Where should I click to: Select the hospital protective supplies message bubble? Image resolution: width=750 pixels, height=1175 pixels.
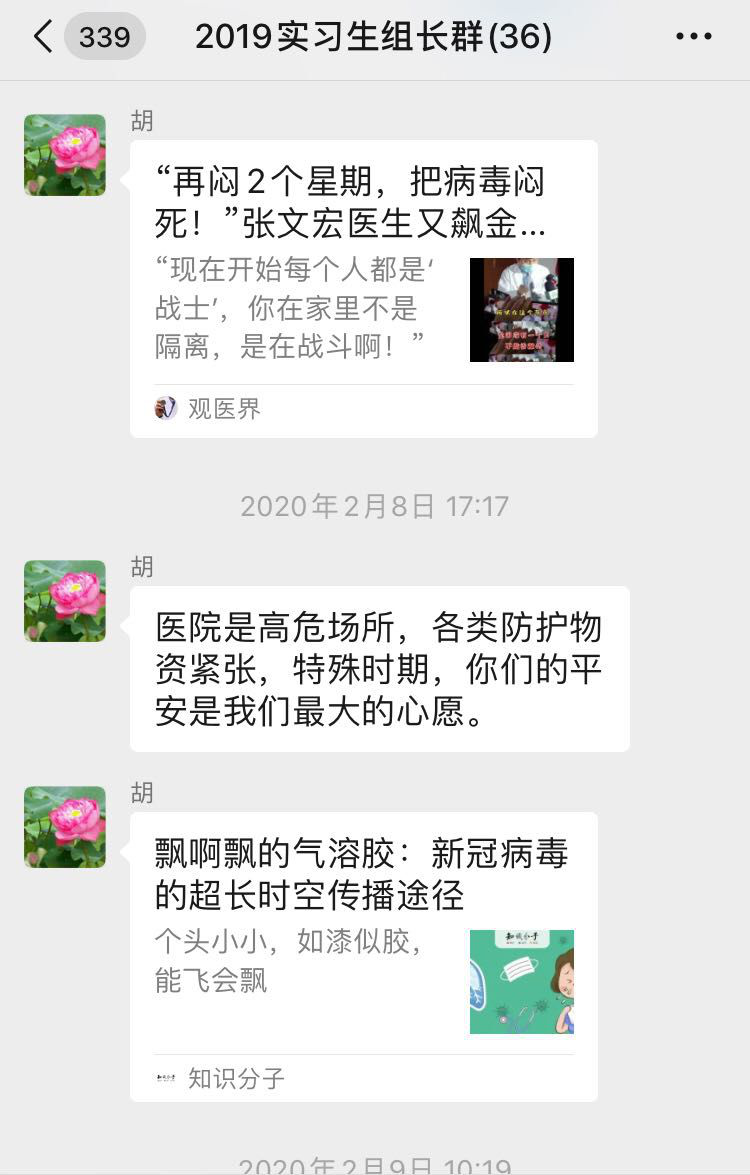(380, 667)
